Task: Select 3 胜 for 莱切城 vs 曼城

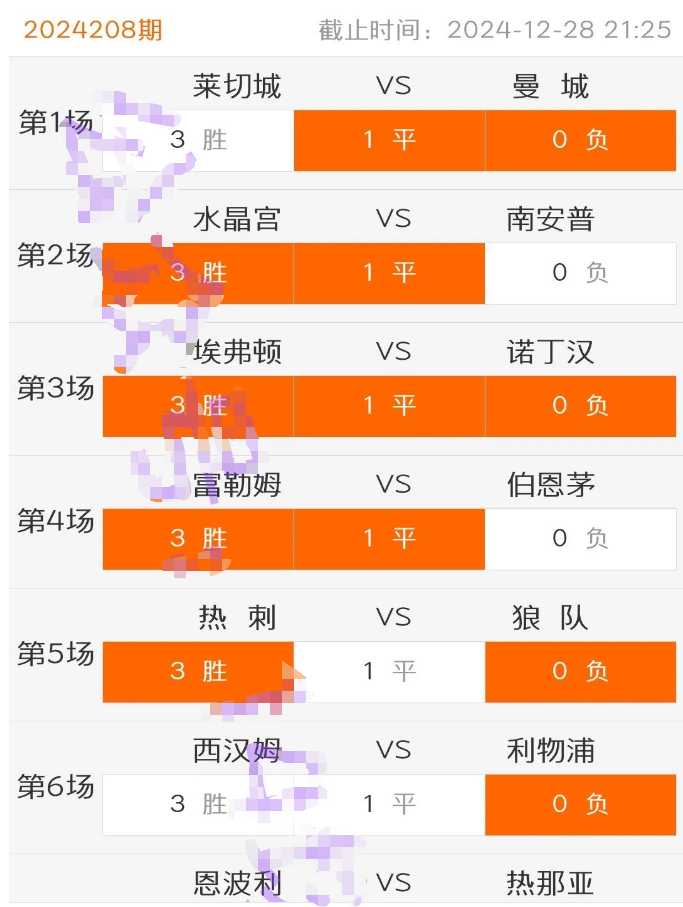Action: 198,140
